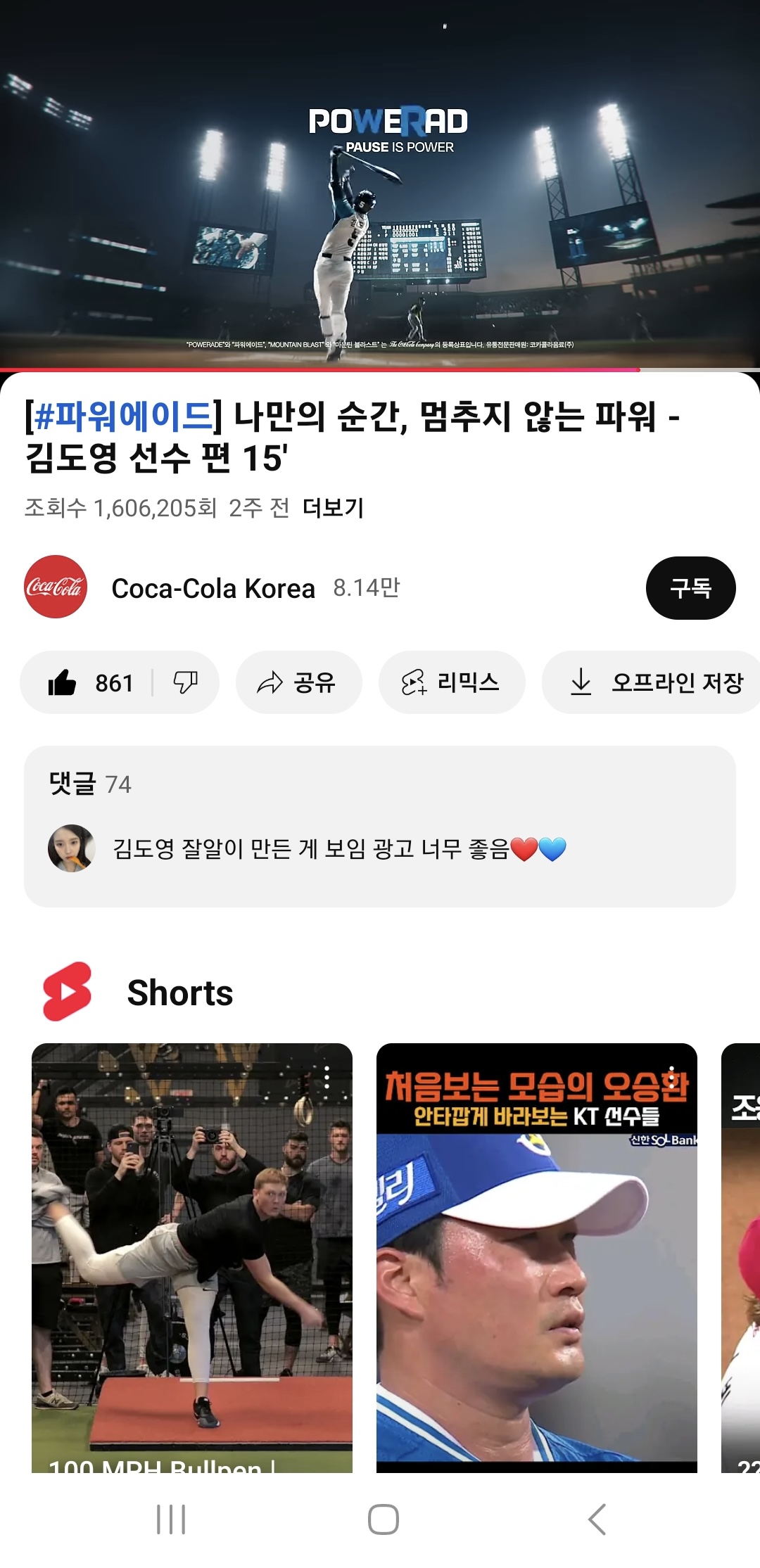This screenshot has width=760, height=1568.
Task: Share the video via 공유
Action: click(x=298, y=682)
